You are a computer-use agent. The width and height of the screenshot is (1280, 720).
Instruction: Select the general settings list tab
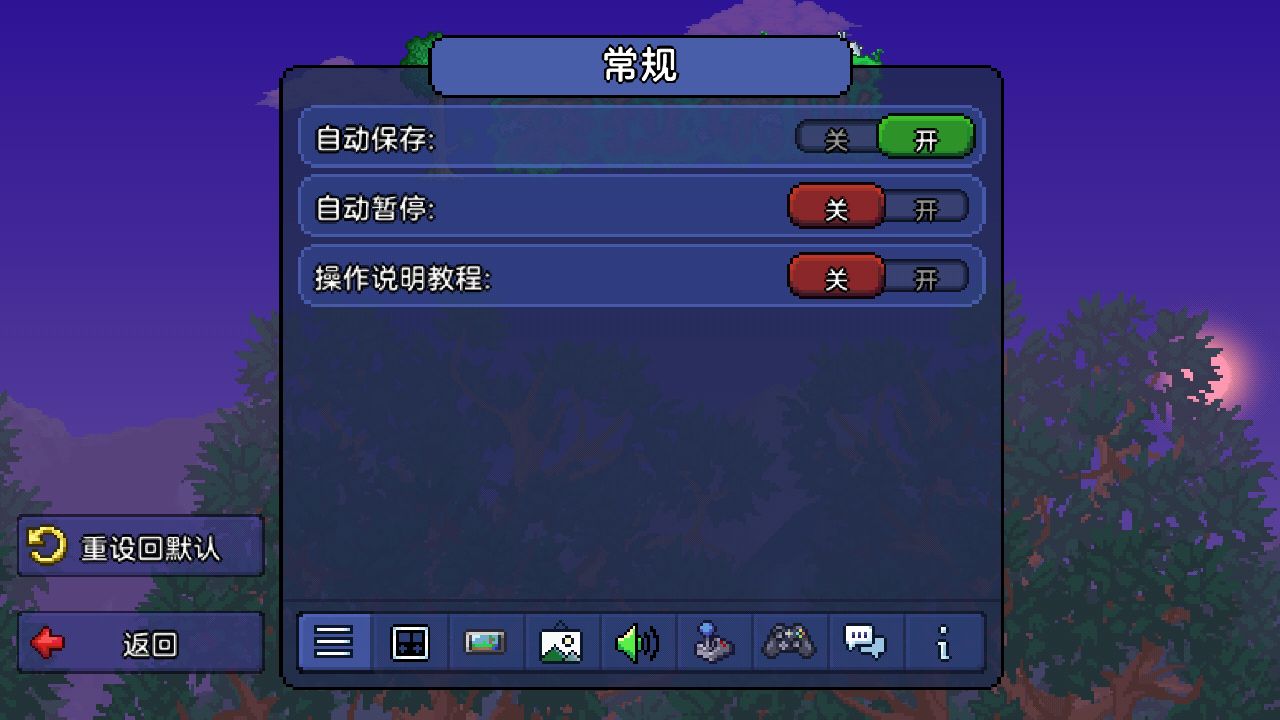coord(334,642)
